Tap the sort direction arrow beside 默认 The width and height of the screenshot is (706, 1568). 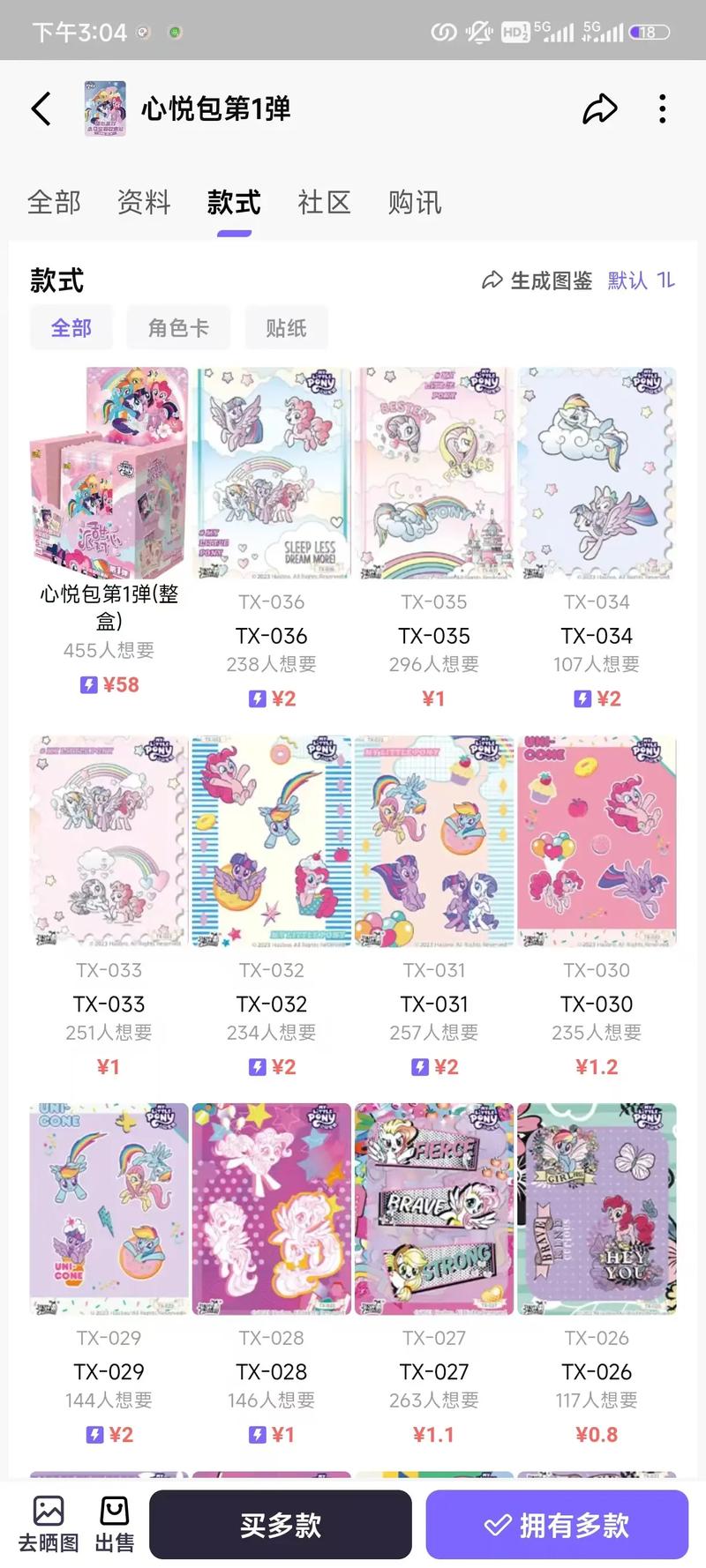tap(667, 280)
